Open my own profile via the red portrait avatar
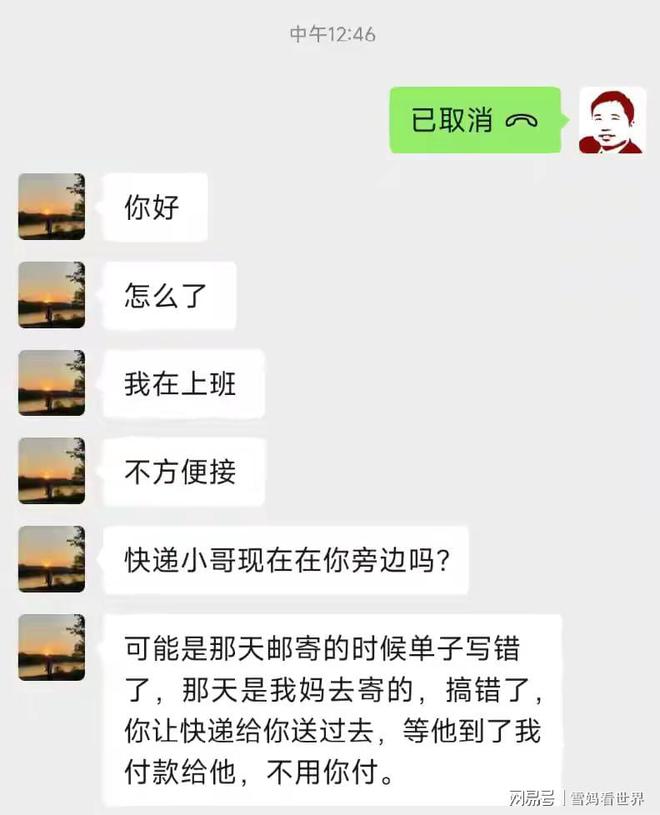 (613, 121)
